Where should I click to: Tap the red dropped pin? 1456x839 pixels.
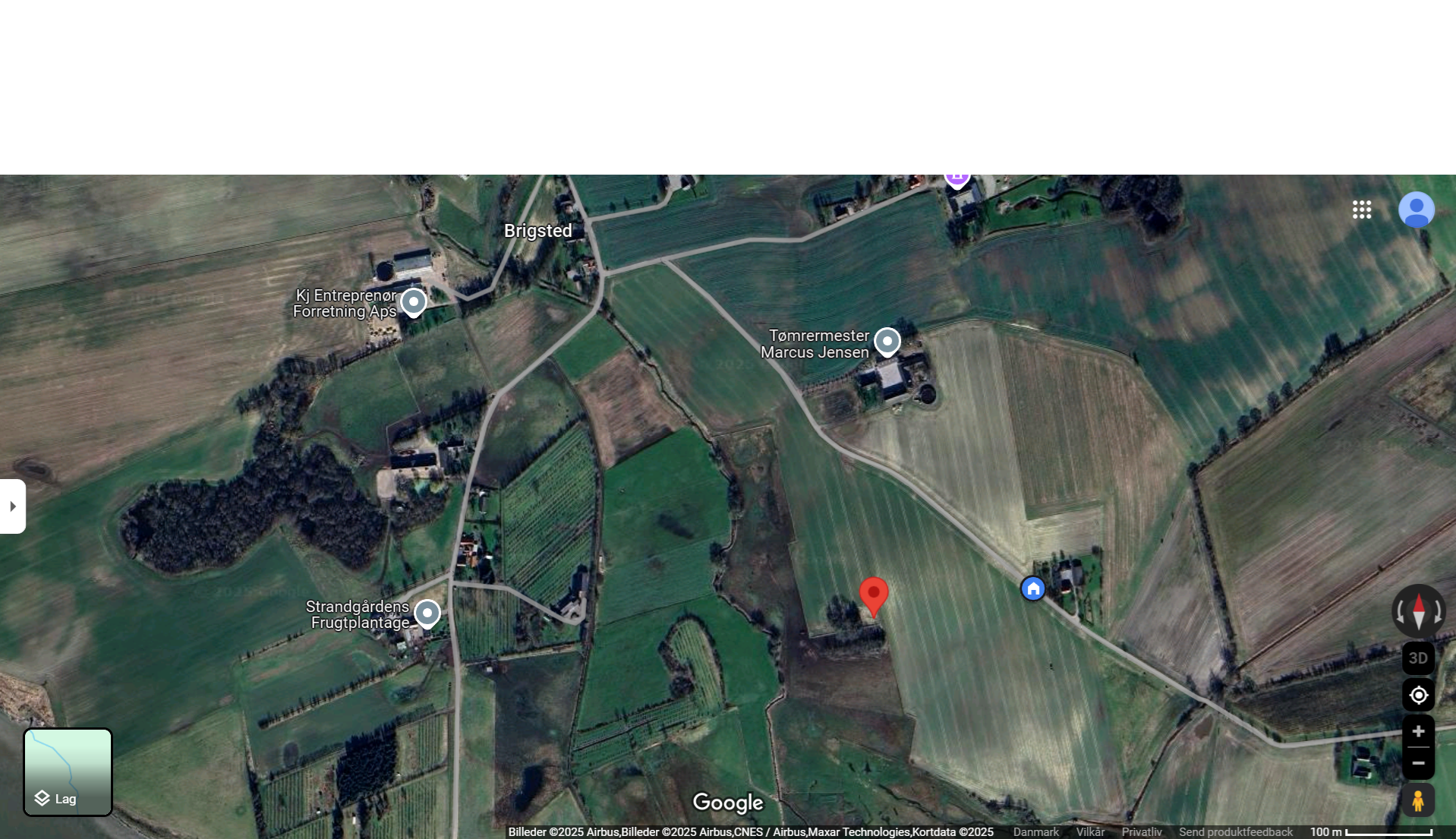pyautogui.click(x=874, y=596)
